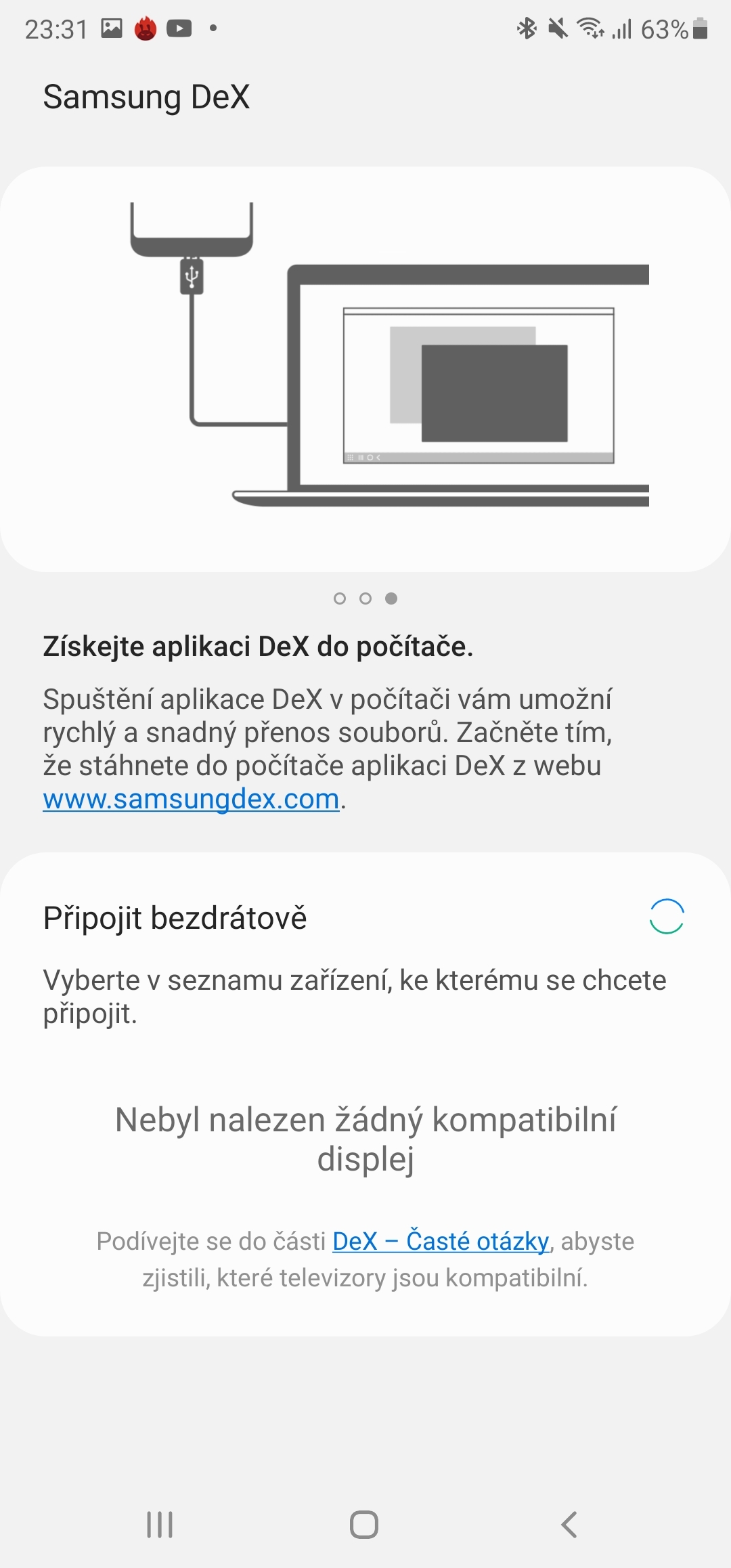The height and width of the screenshot is (1568, 731).
Task: Open the YouTube notification icon
Action: pos(178,28)
